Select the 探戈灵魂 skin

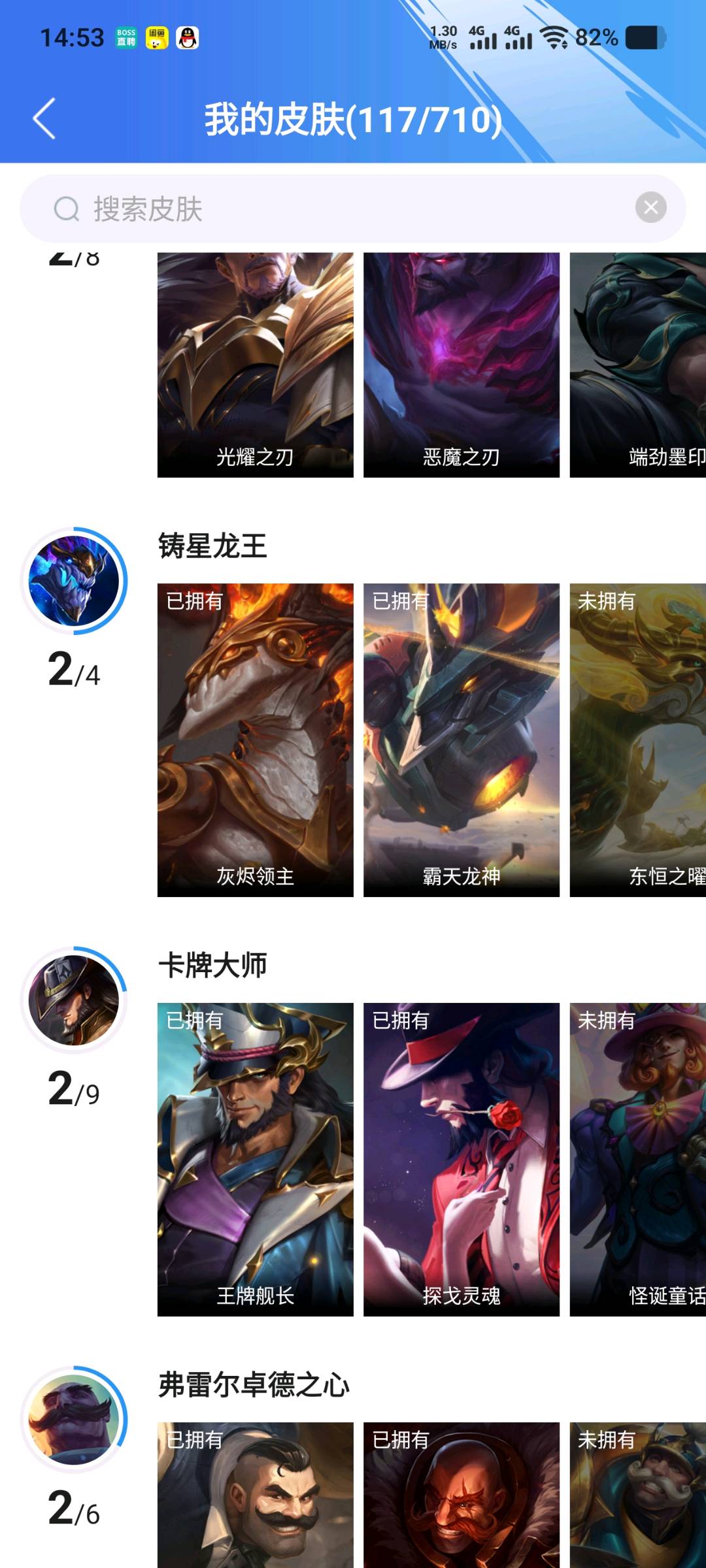[x=462, y=1159]
